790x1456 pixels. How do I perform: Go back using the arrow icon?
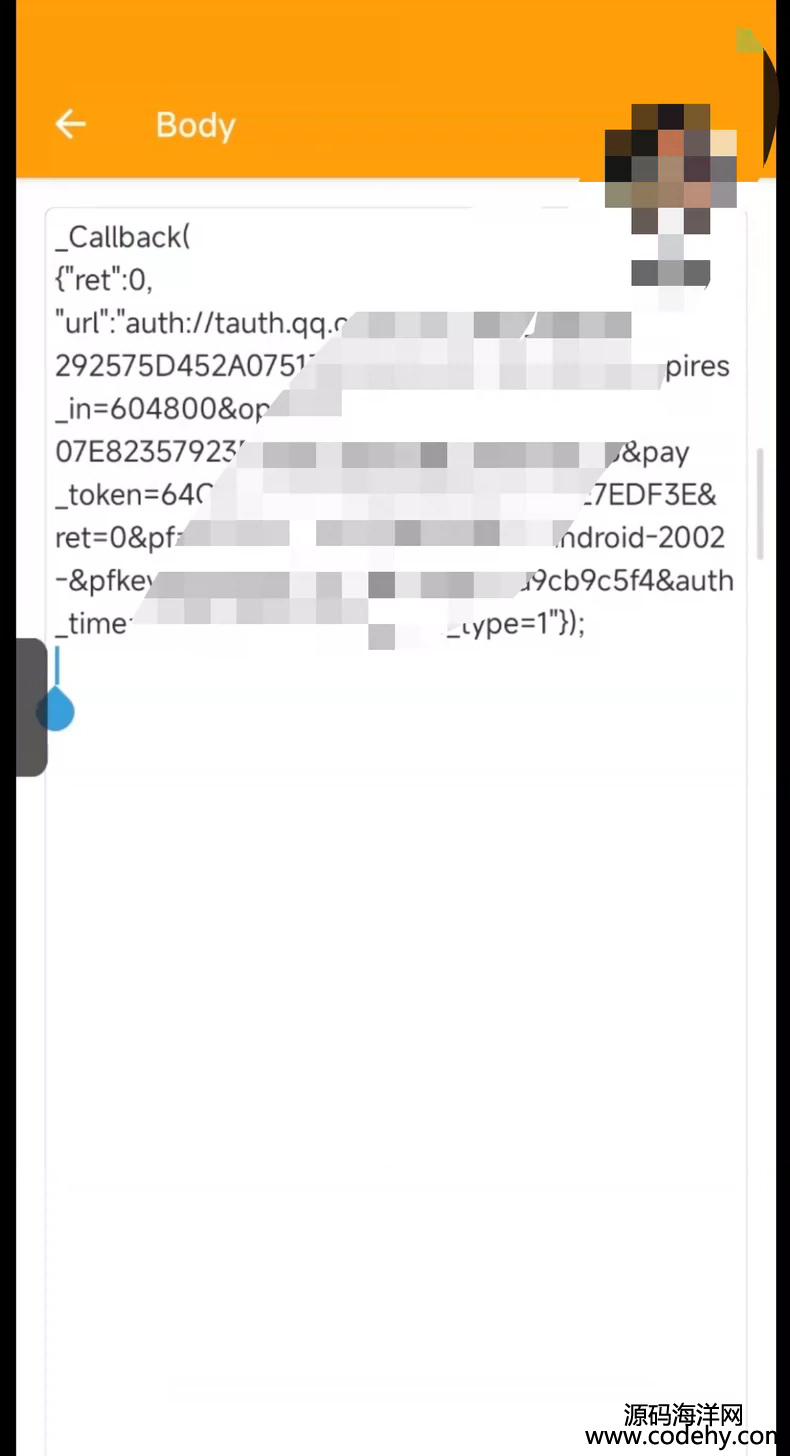[70, 124]
